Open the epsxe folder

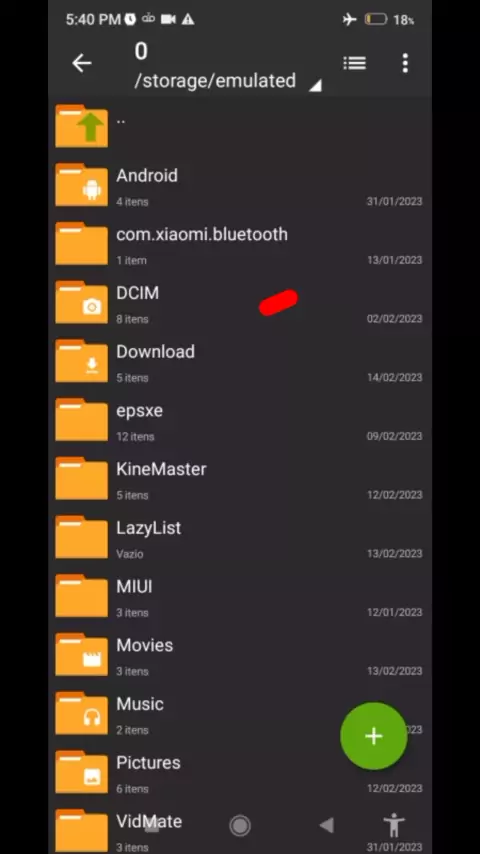[x=240, y=421]
